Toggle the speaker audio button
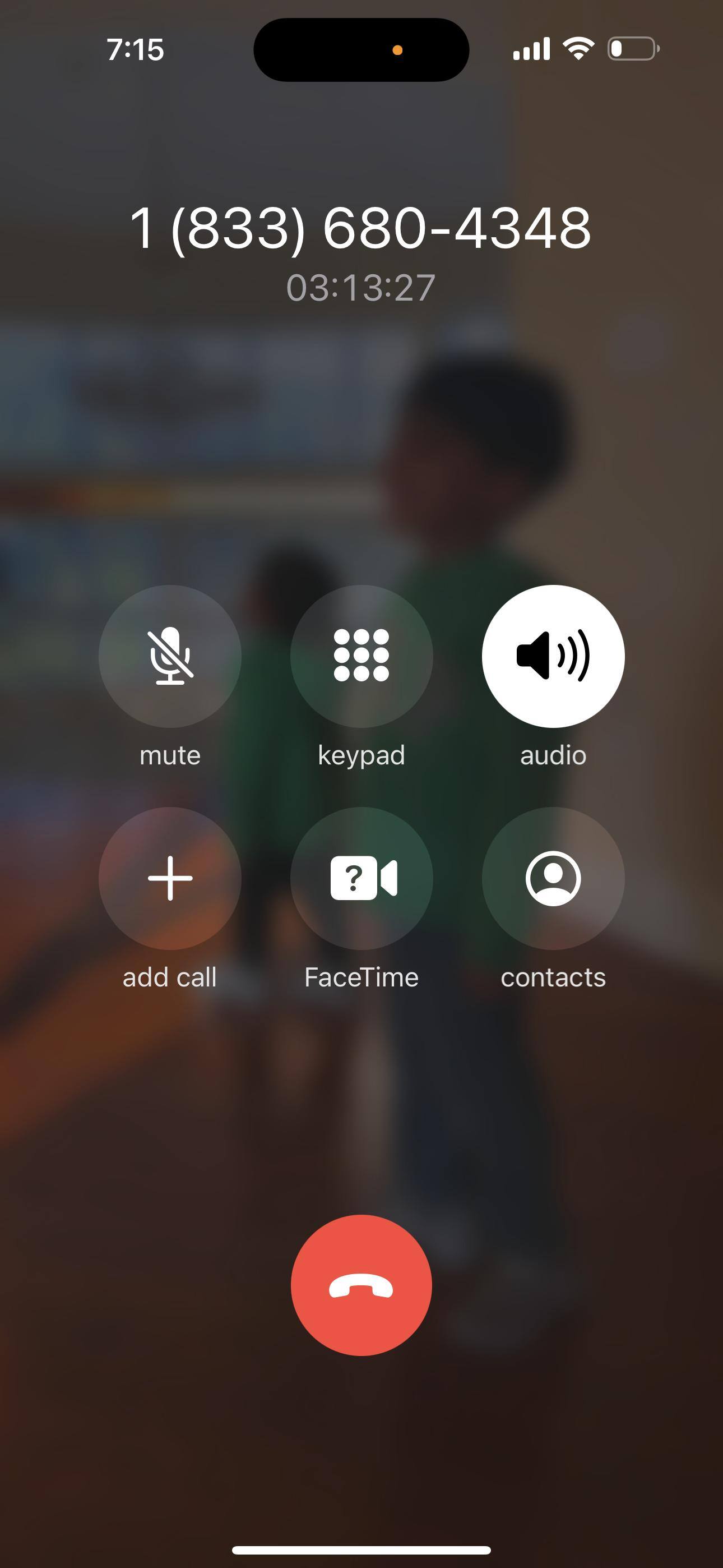723x1568 pixels. 553,656
